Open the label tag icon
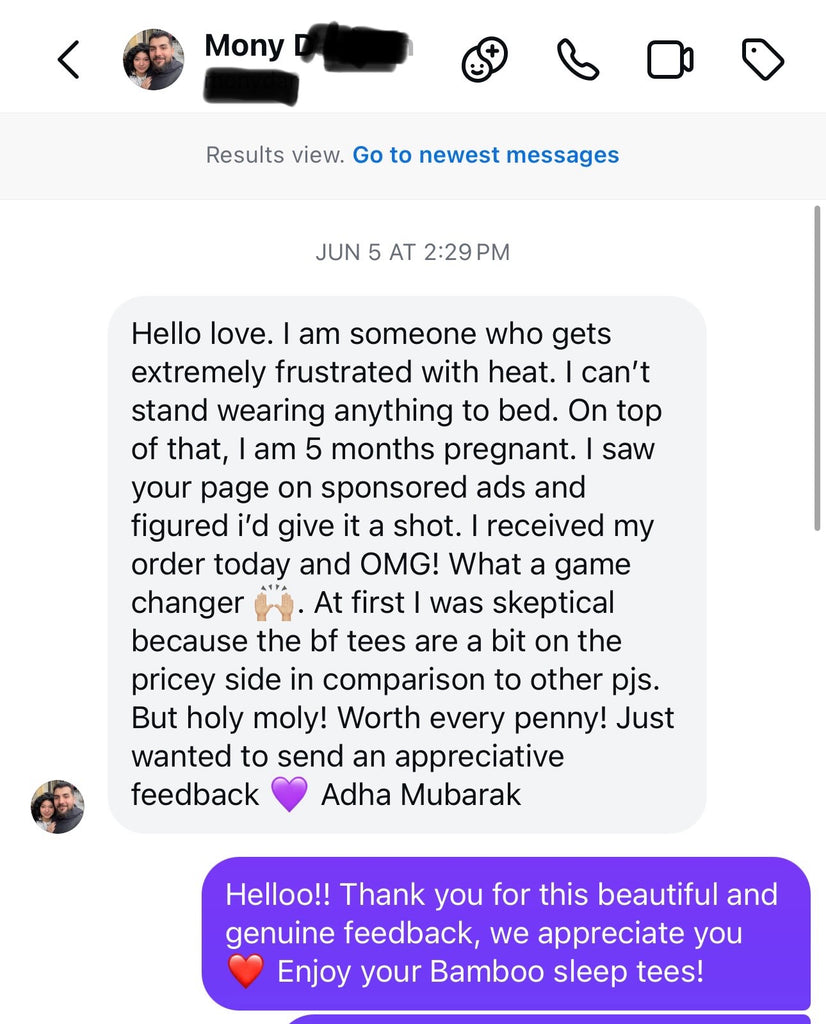Screen dimensions: 826x1024 click(x=762, y=60)
